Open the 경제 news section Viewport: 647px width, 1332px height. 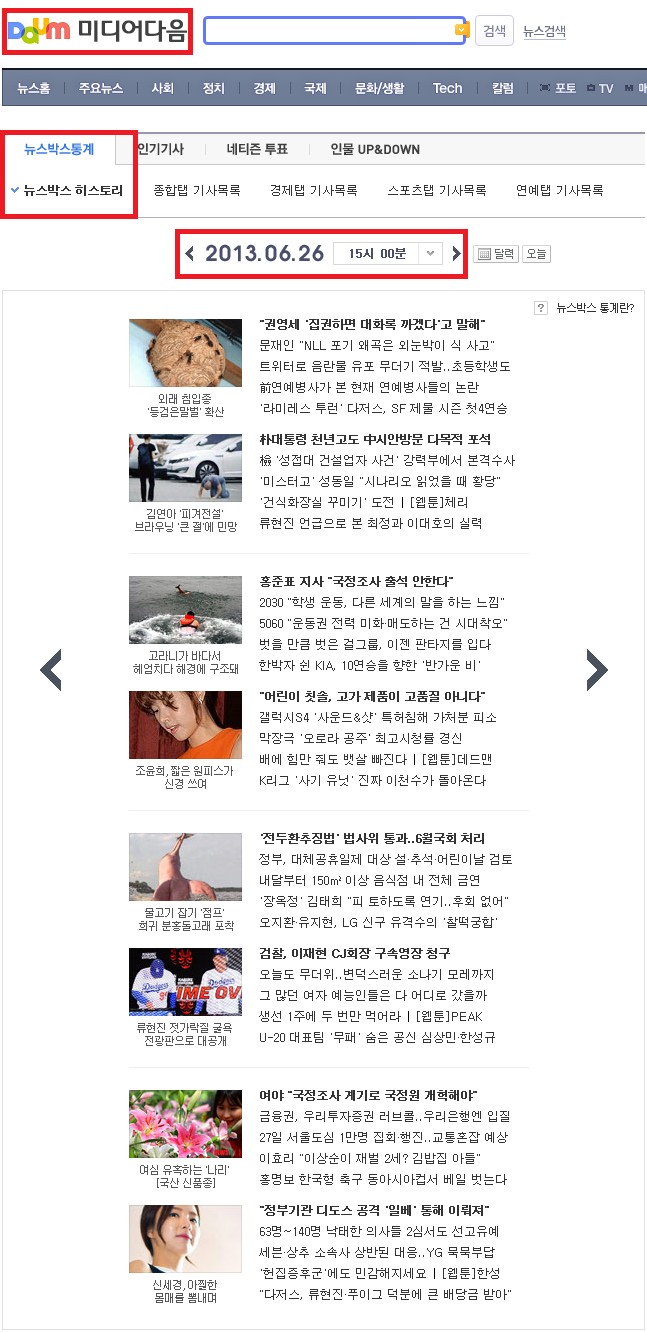(264, 88)
